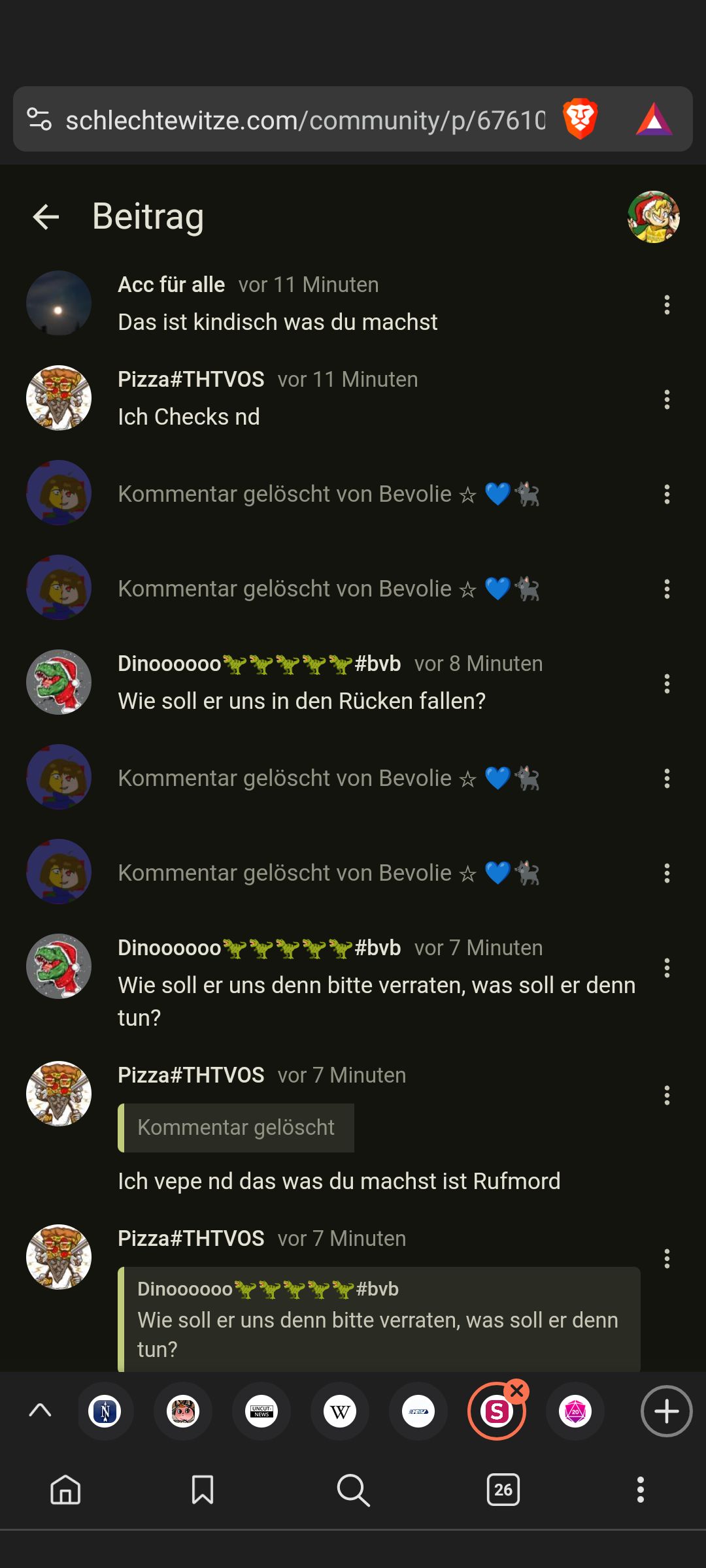Collapse the tab strip with chevron
The image size is (706, 1568).
[41, 1411]
